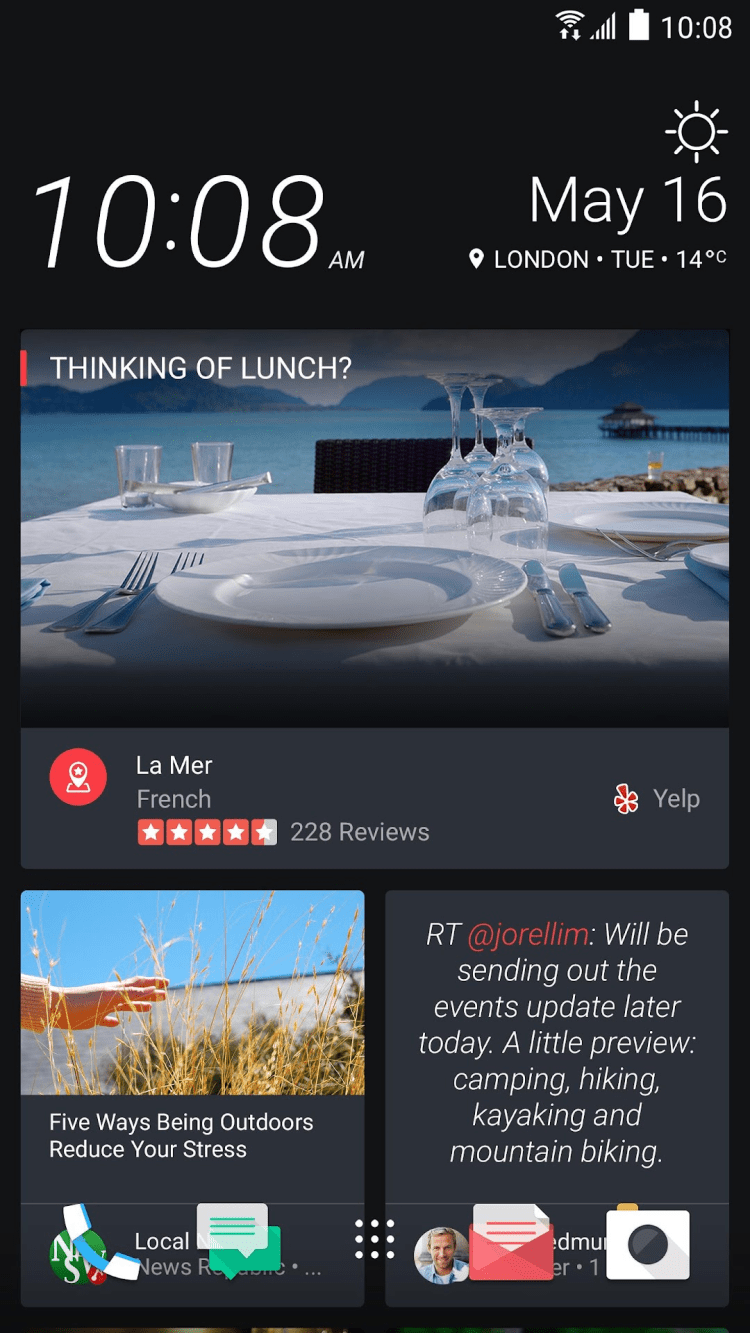Open the @jorellim retweet card
750x1333 pixels.
point(556,1043)
